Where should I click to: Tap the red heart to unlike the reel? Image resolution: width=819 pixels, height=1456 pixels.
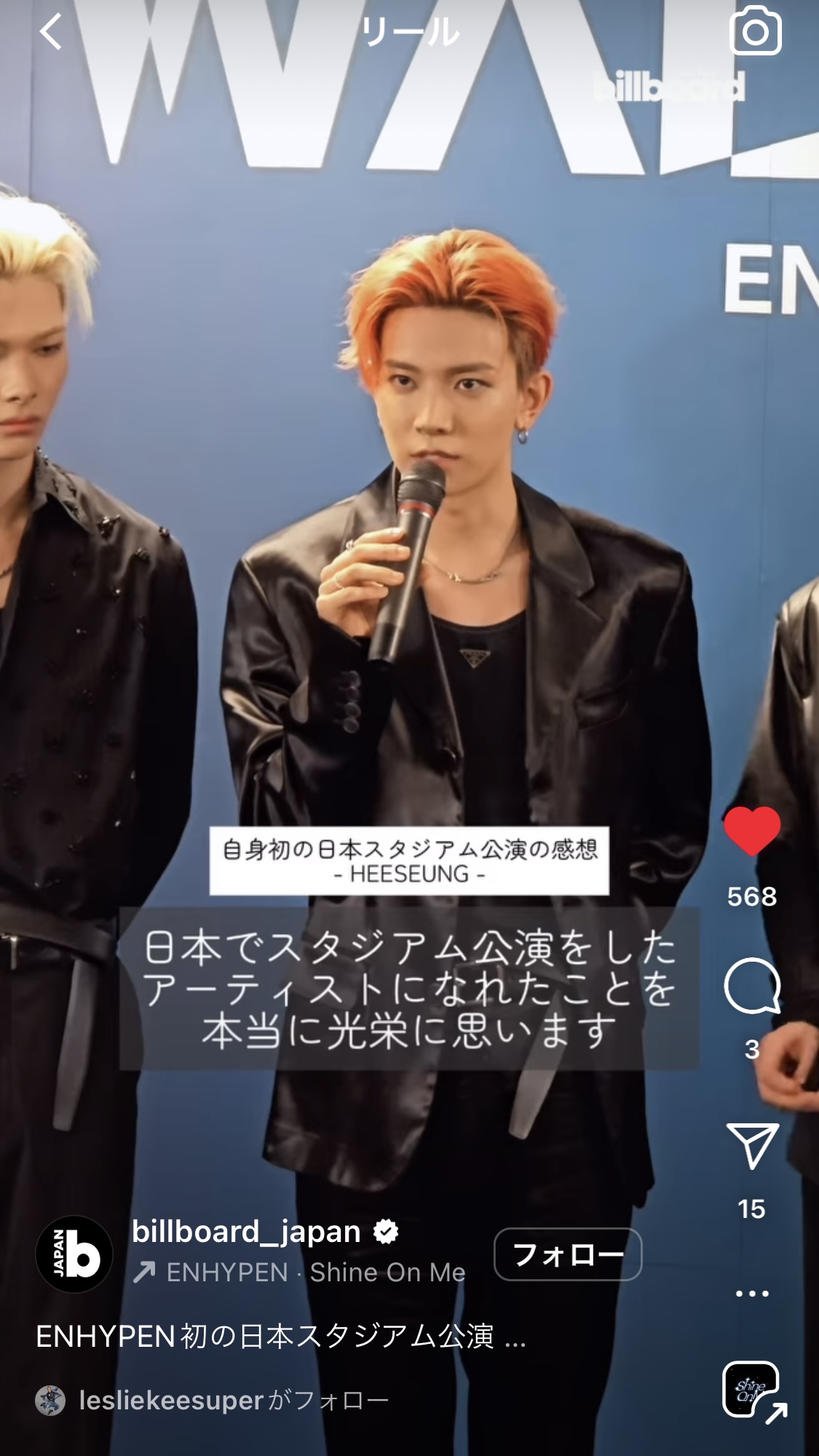[x=752, y=831]
